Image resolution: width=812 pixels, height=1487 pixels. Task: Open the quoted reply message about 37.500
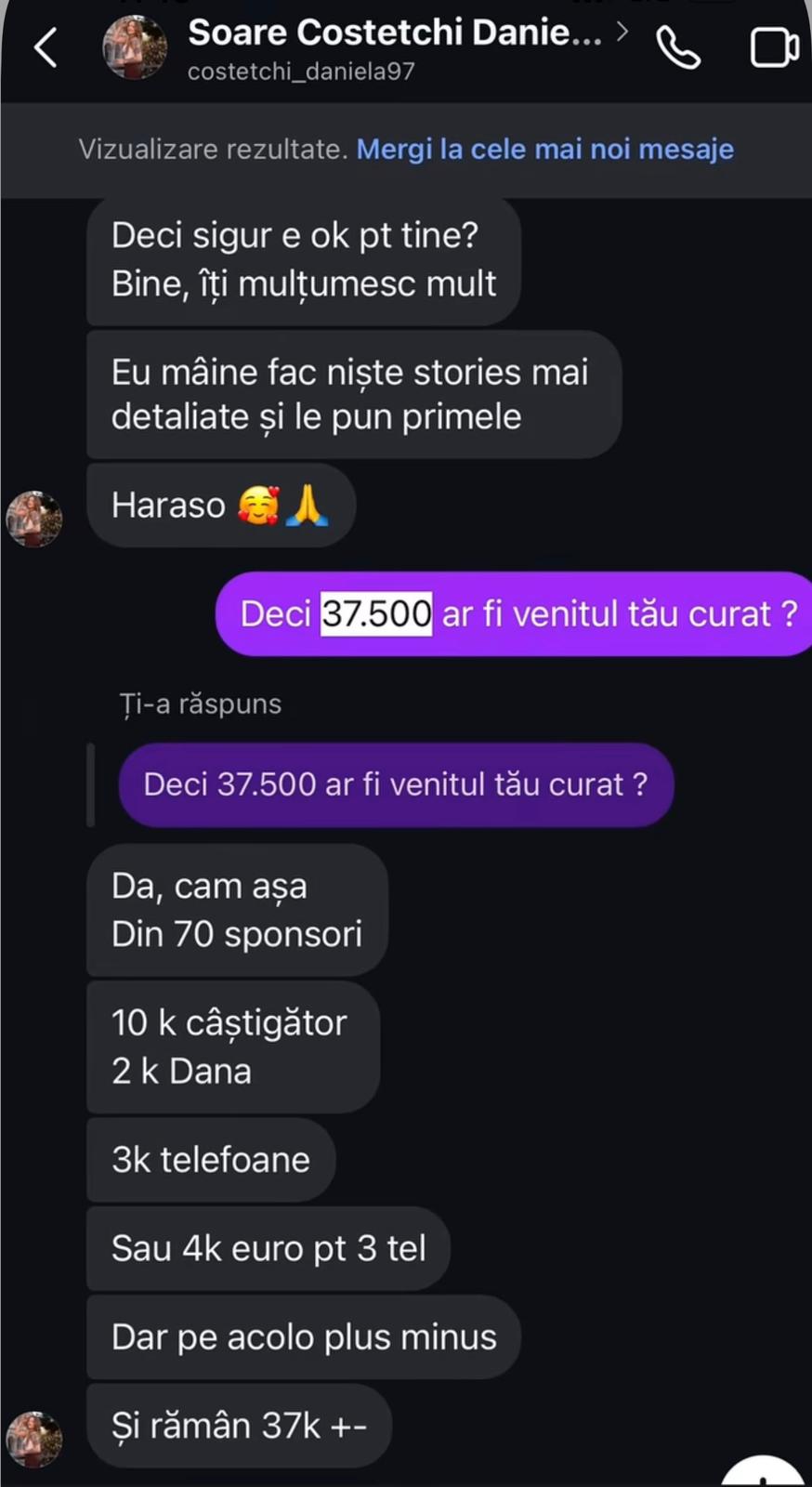[x=395, y=784]
